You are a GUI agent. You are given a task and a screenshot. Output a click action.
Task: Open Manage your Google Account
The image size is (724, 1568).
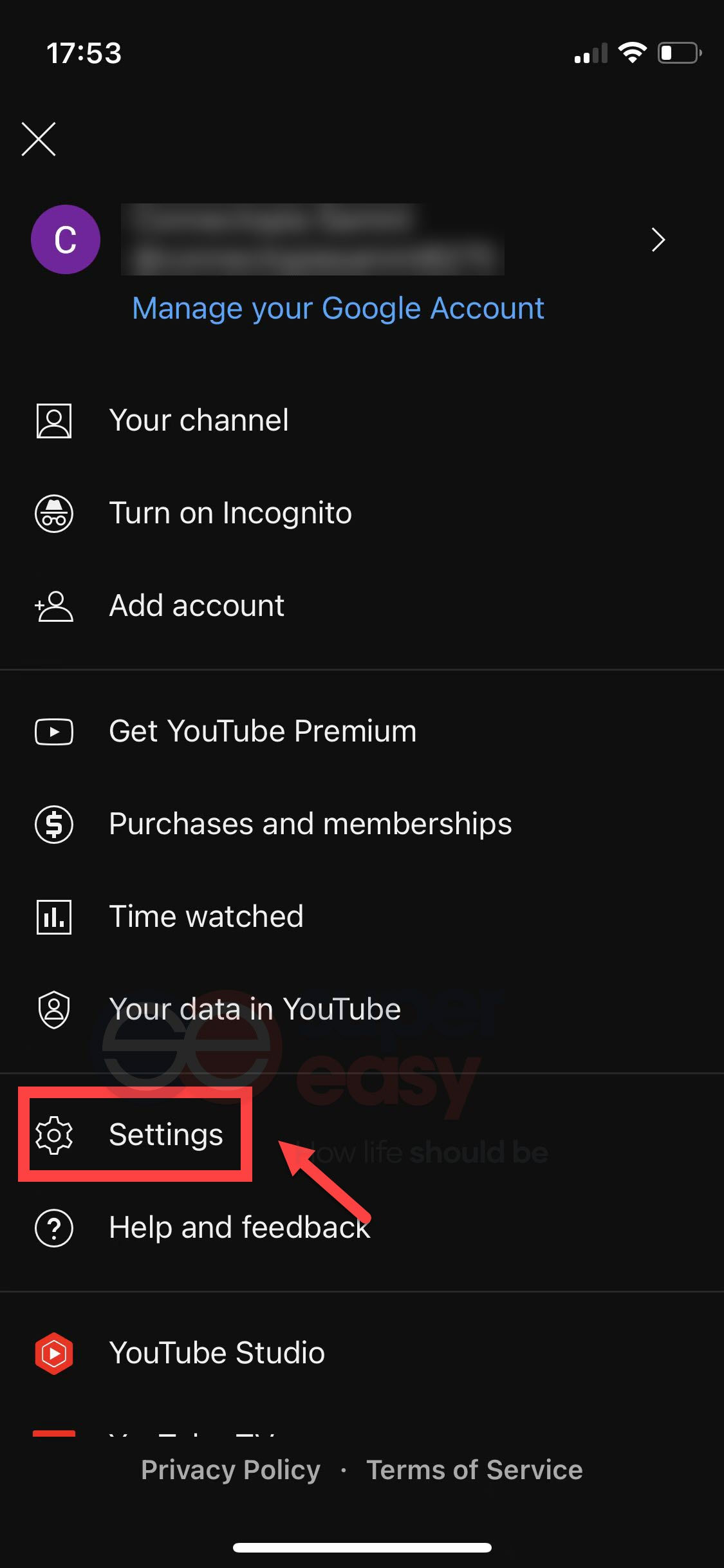point(338,308)
